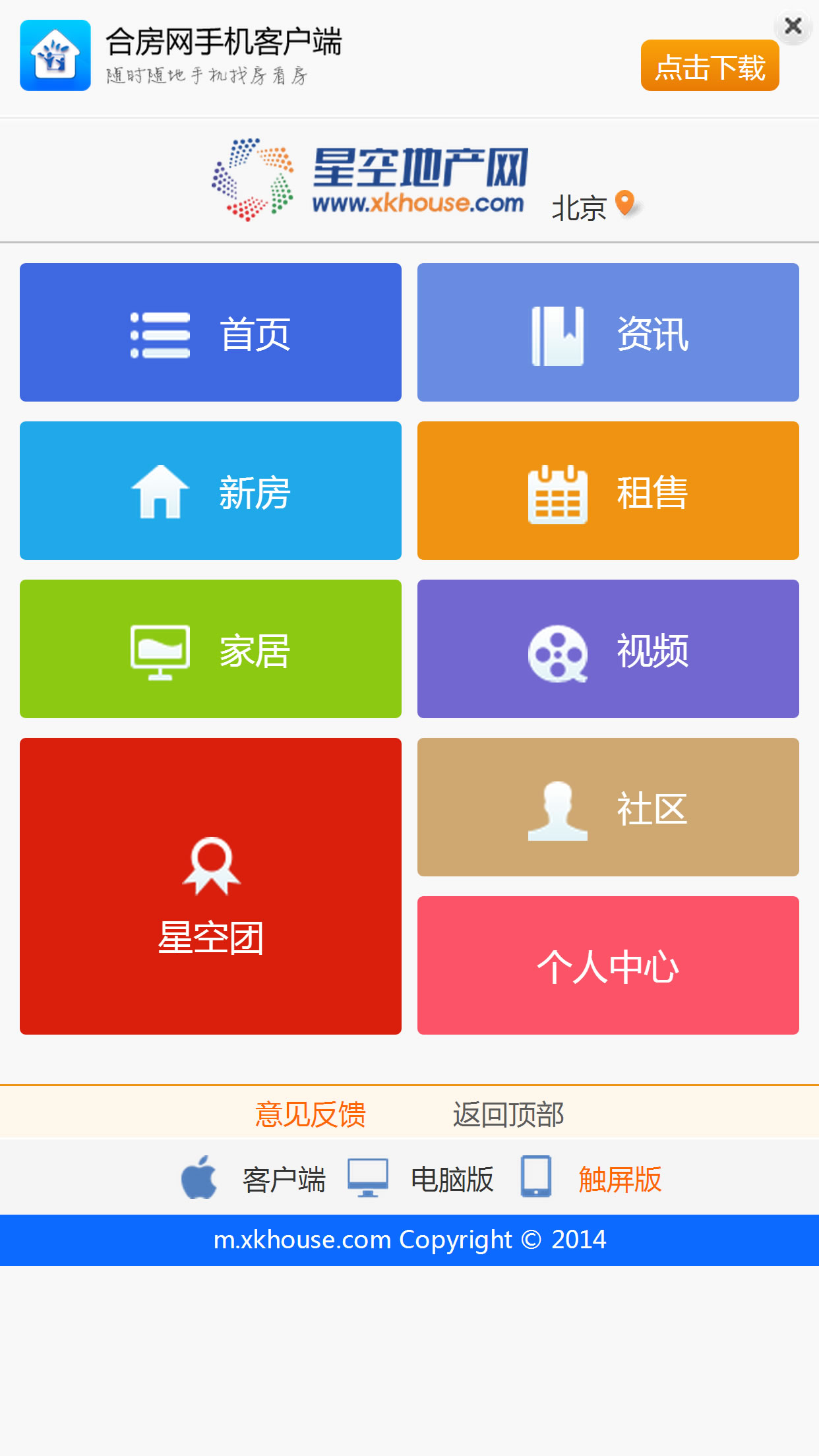The image size is (819, 1456).
Task: Open the 首页 home tile
Action: point(210,332)
